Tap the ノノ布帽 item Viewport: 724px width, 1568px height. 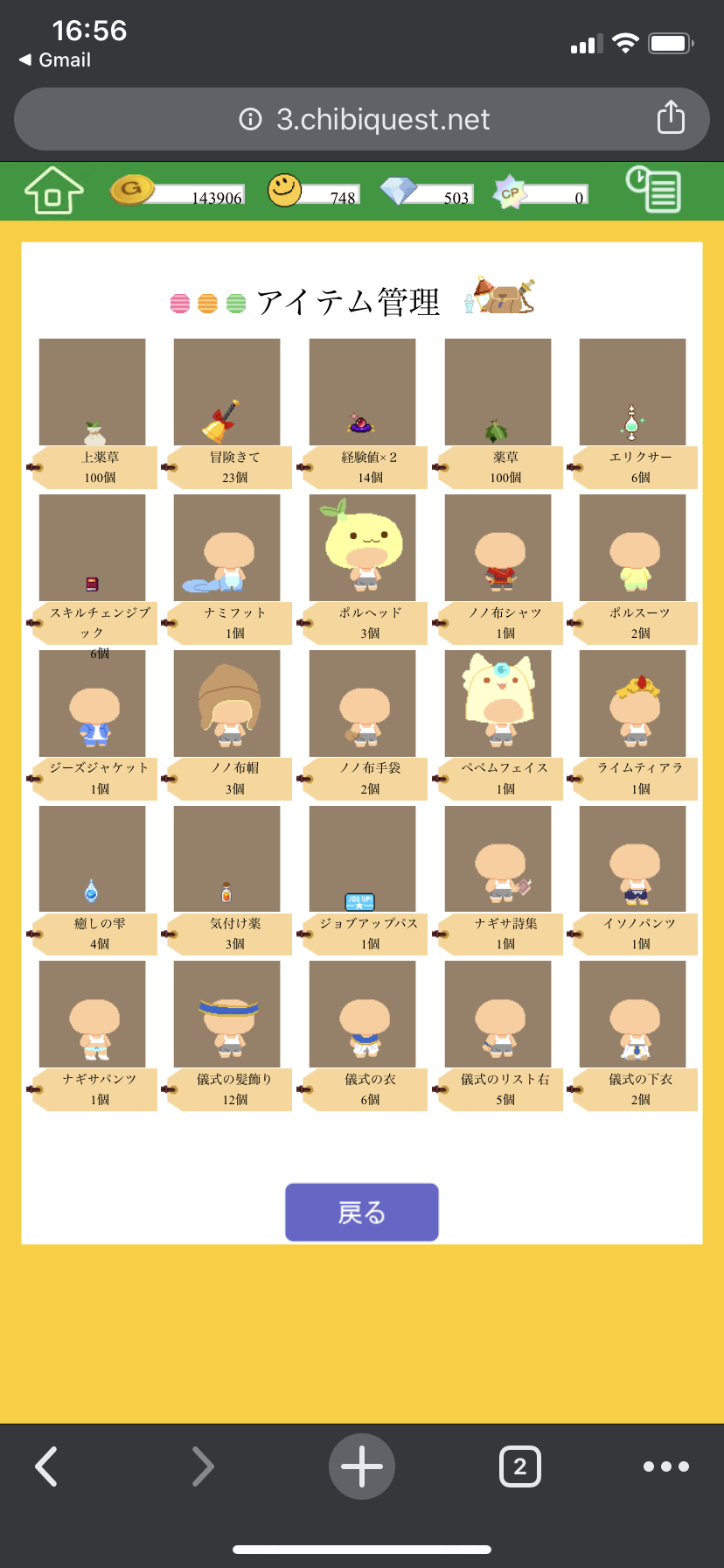(227, 703)
